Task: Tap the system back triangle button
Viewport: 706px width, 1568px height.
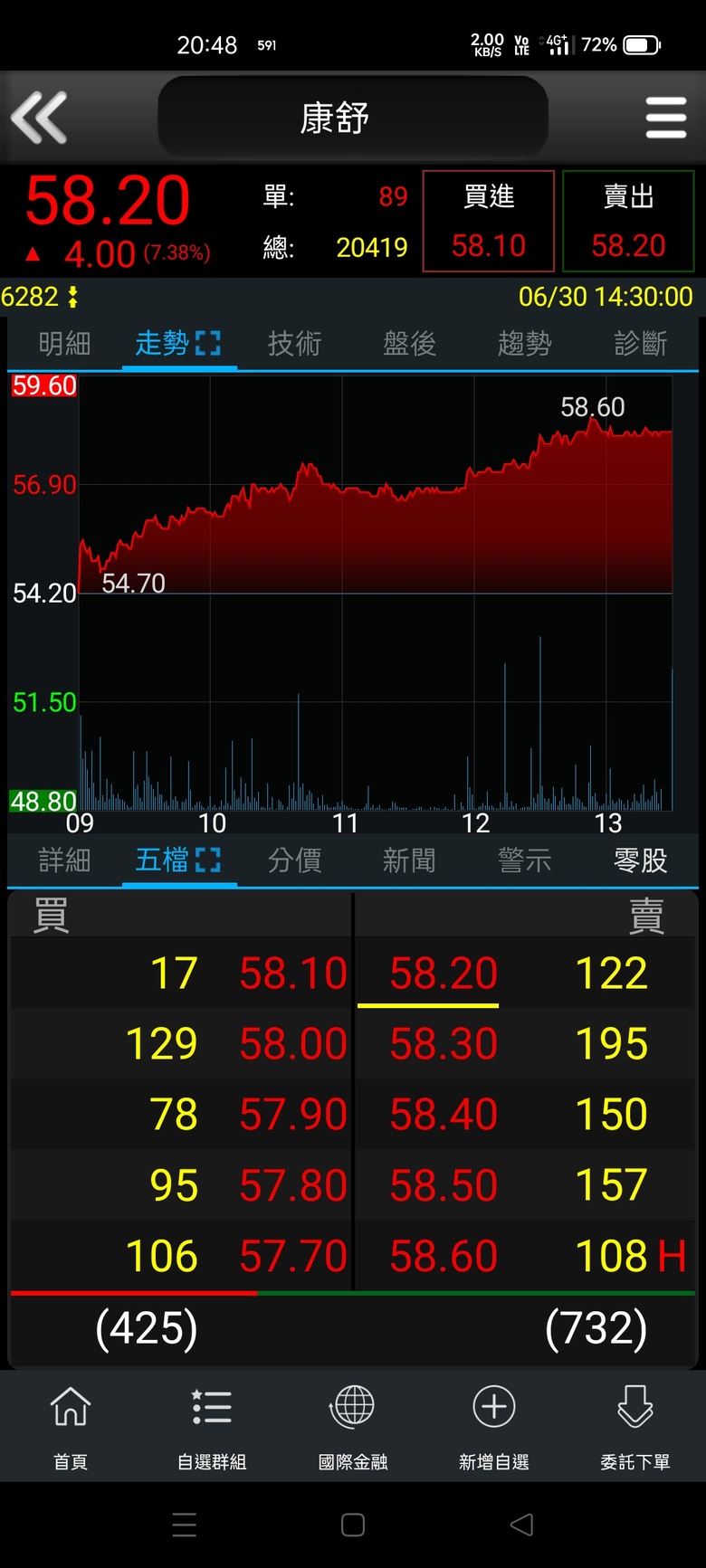Action: [521, 1525]
